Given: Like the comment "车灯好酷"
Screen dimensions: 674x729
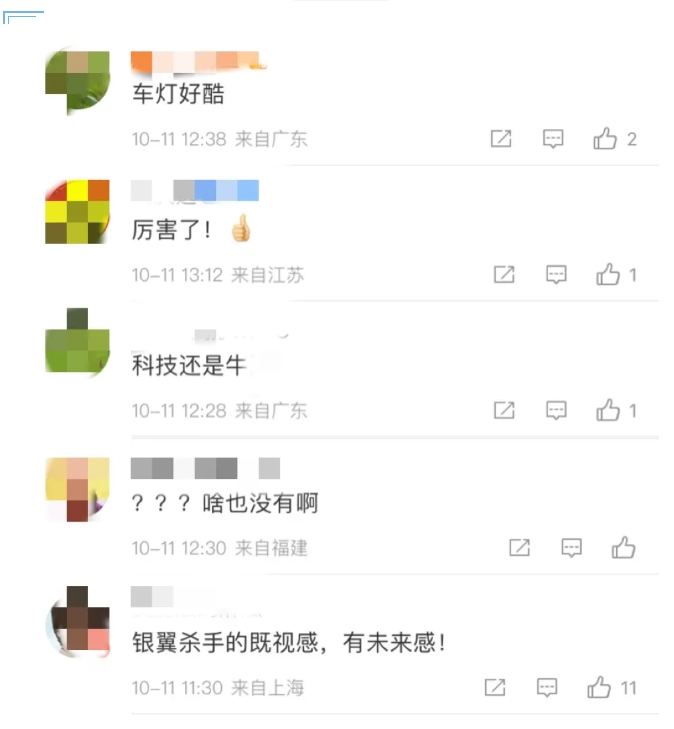Looking at the screenshot, I should coord(605,140).
